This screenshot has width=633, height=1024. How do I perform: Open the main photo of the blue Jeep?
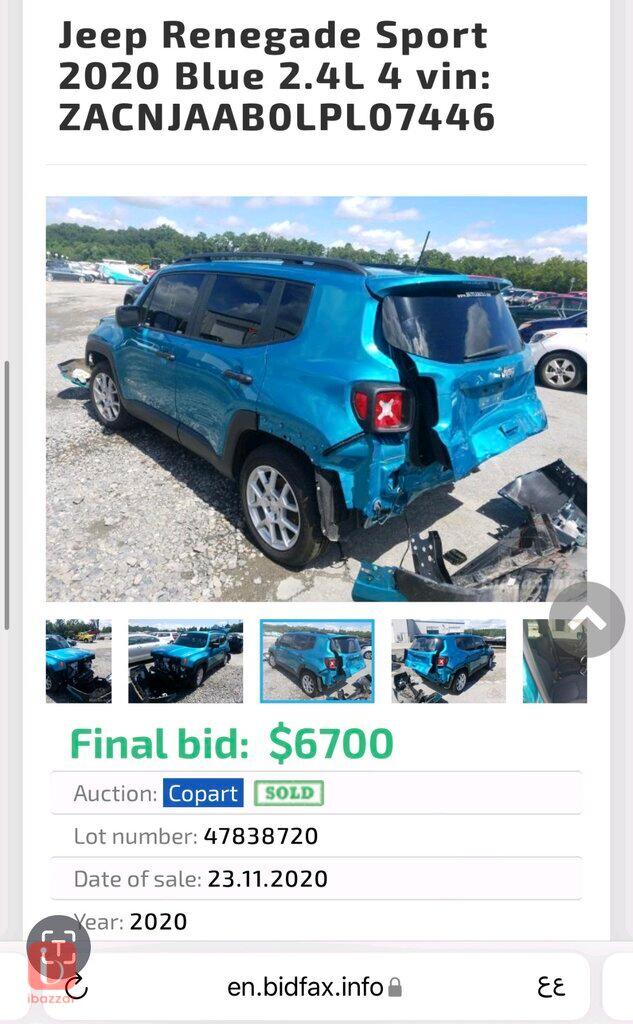click(316, 399)
